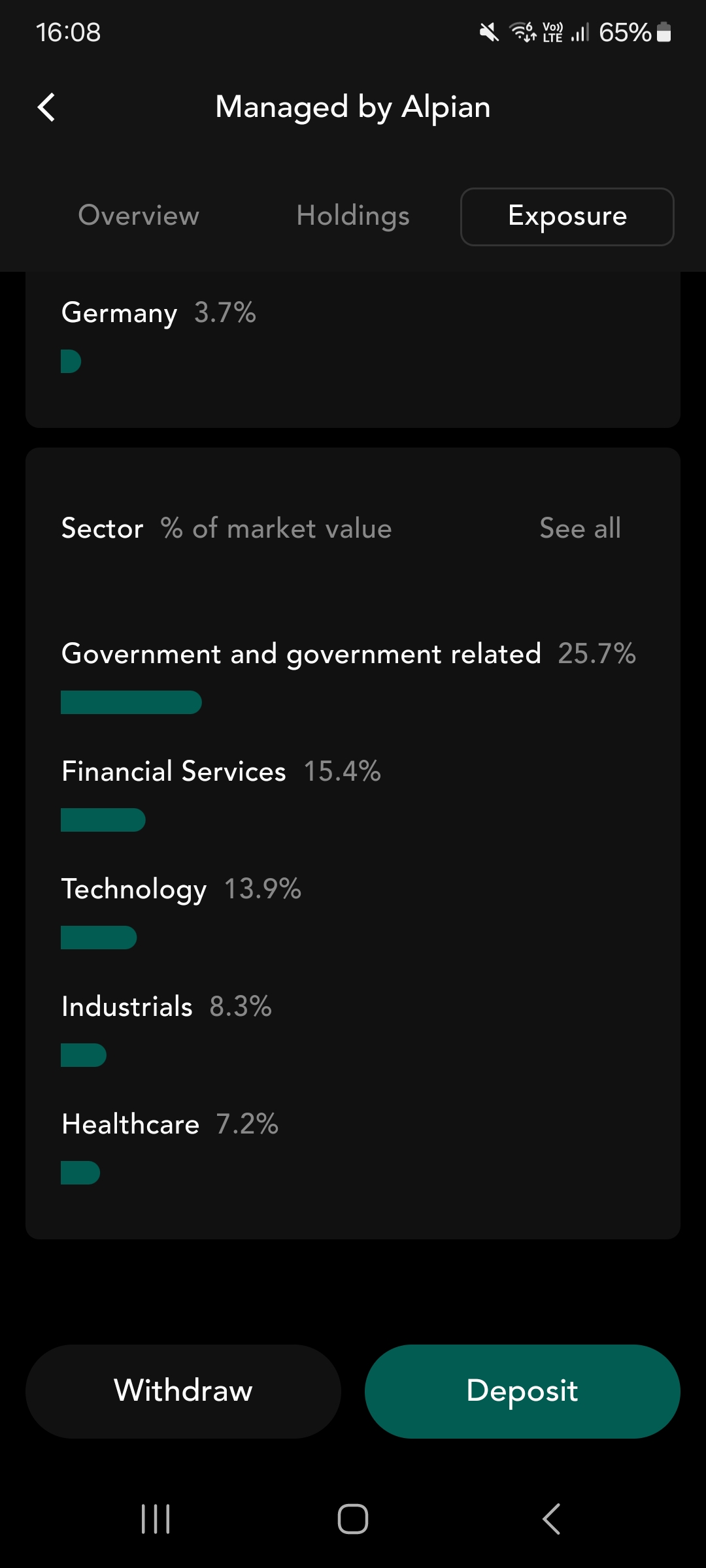The height and width of the screenshot is (1568, 706).
Task: Tap the Withdraw button
Action: [x=183, y=1391]
